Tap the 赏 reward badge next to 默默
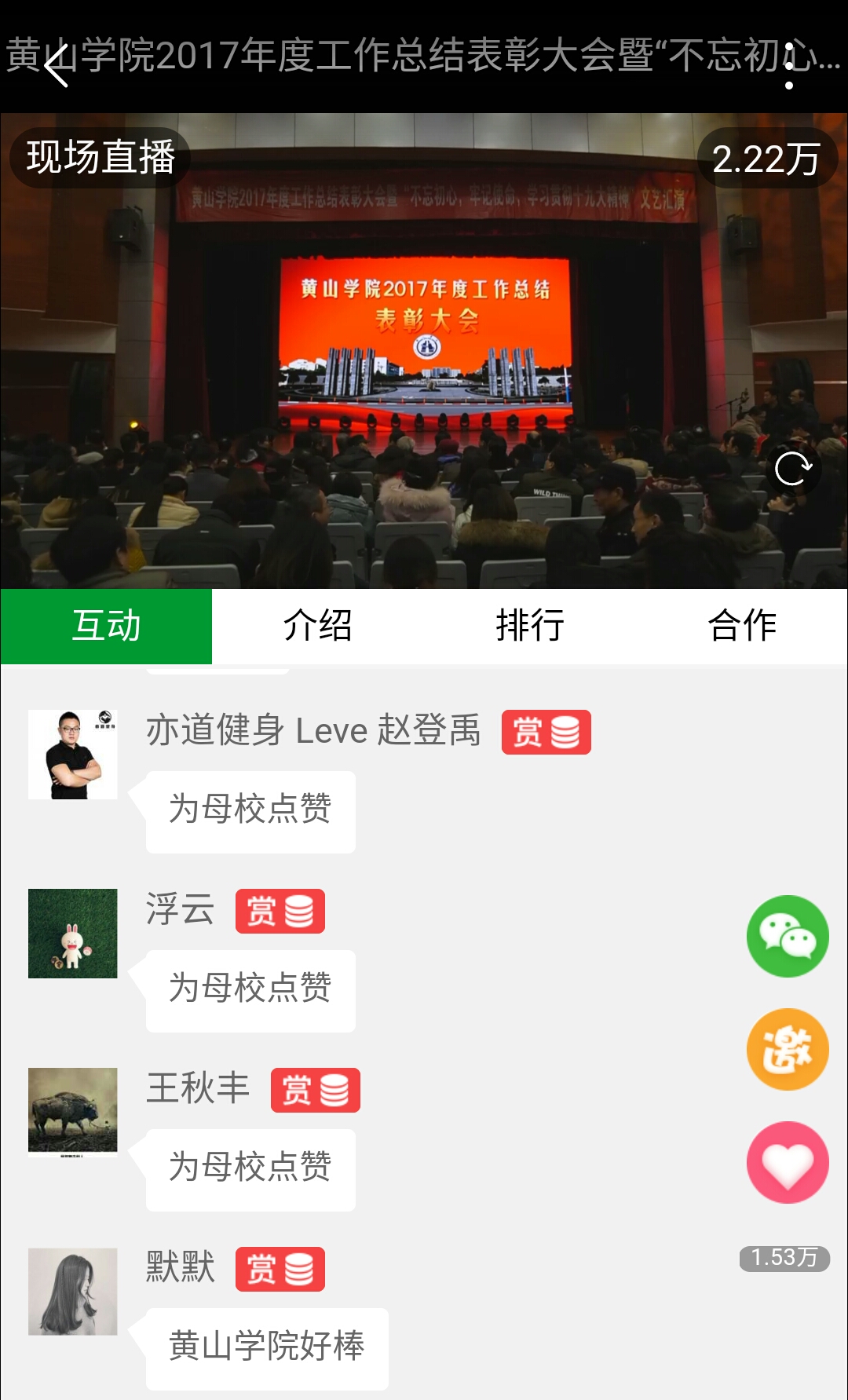The width and height of the screenshot is (848, 1400). tap(280, 1270)
